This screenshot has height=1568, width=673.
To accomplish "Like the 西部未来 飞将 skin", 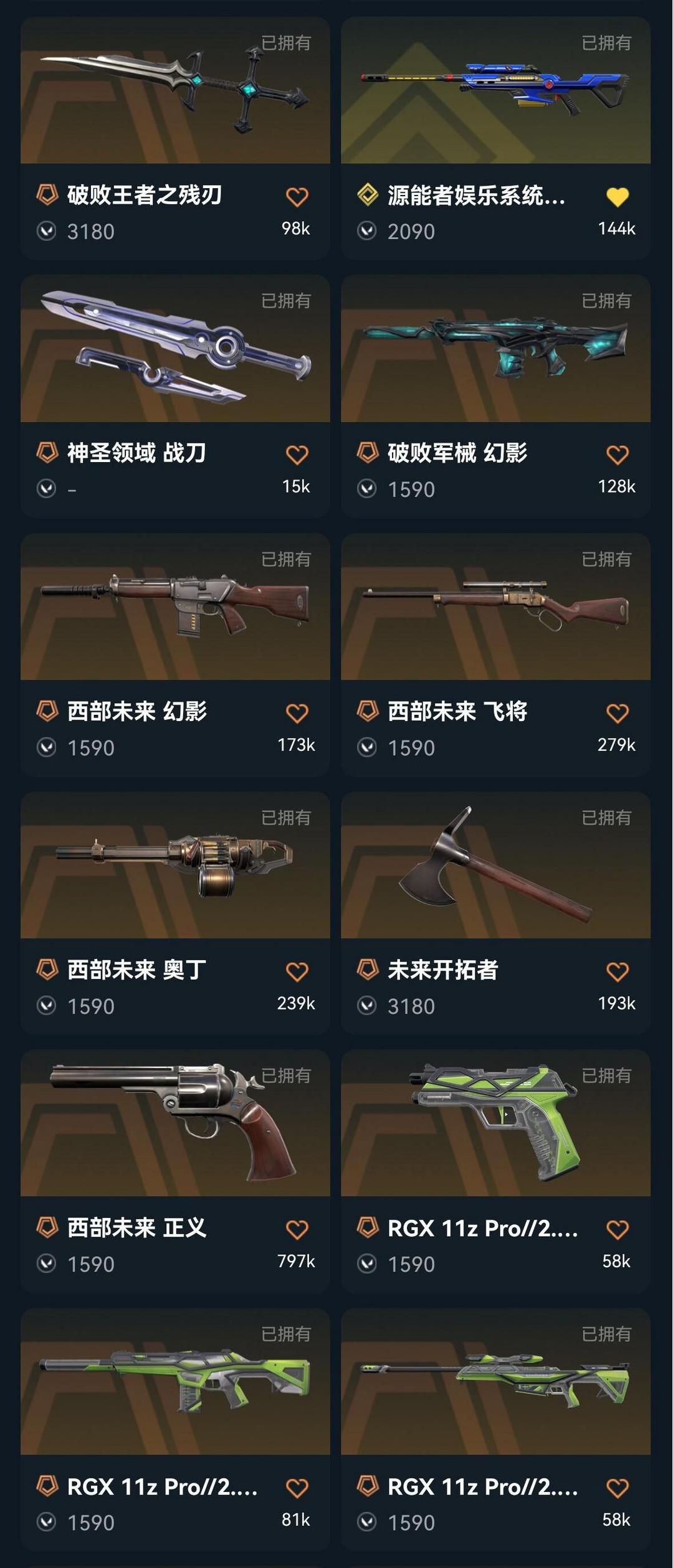I will click(x=618, y=713).
